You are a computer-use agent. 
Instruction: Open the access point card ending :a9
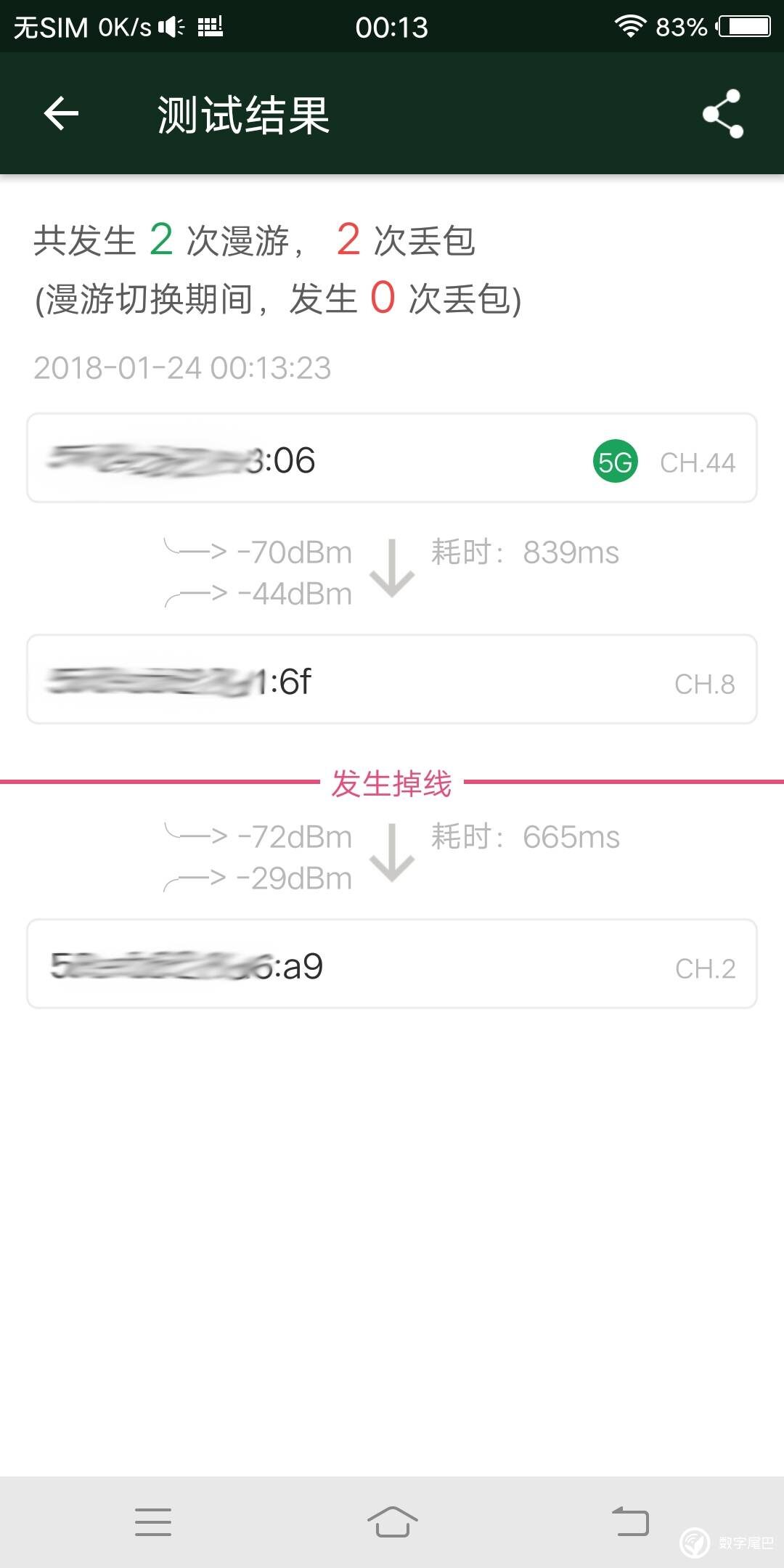[392, 964]
